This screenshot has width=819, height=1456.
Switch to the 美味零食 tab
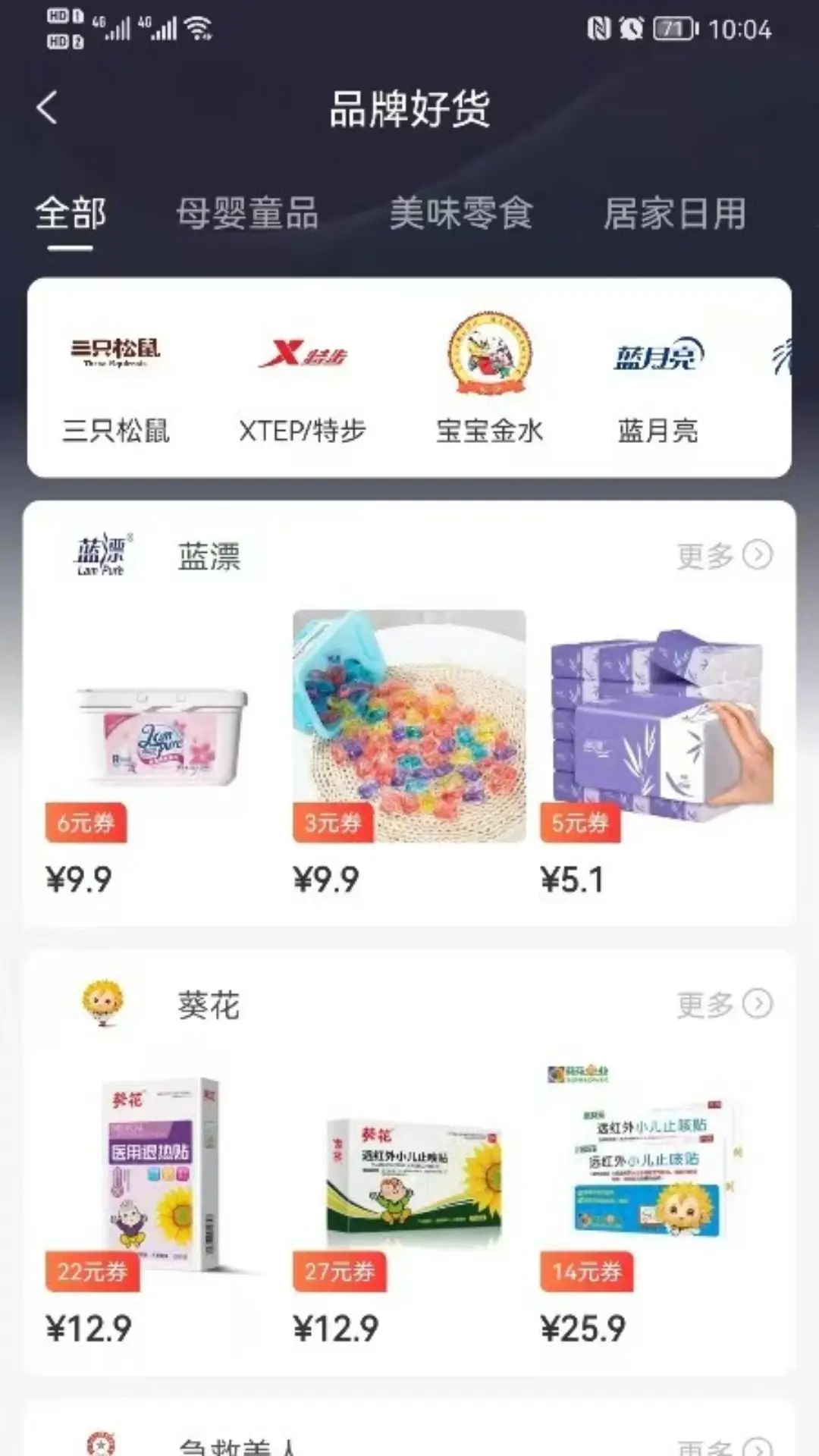point(461,213)
